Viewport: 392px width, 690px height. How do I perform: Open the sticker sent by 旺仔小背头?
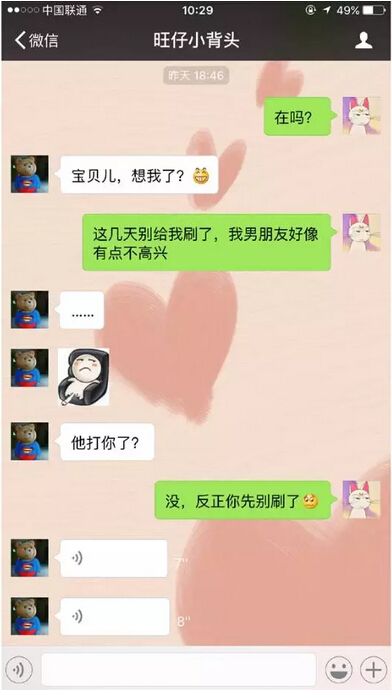[84, 377]
